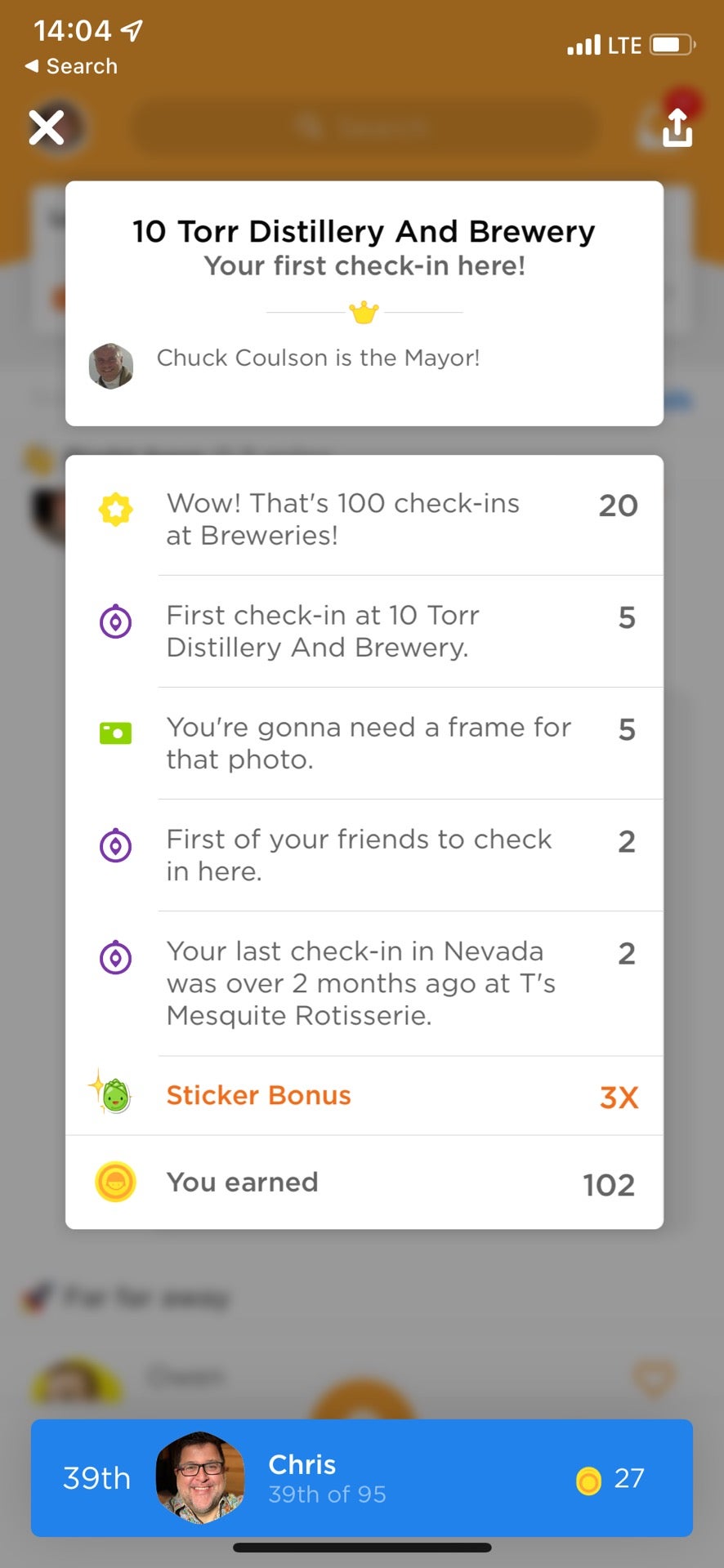Tap the 3X sticker multiplier value
This screenshot has width=724, height=1568.
(618, 1098)
